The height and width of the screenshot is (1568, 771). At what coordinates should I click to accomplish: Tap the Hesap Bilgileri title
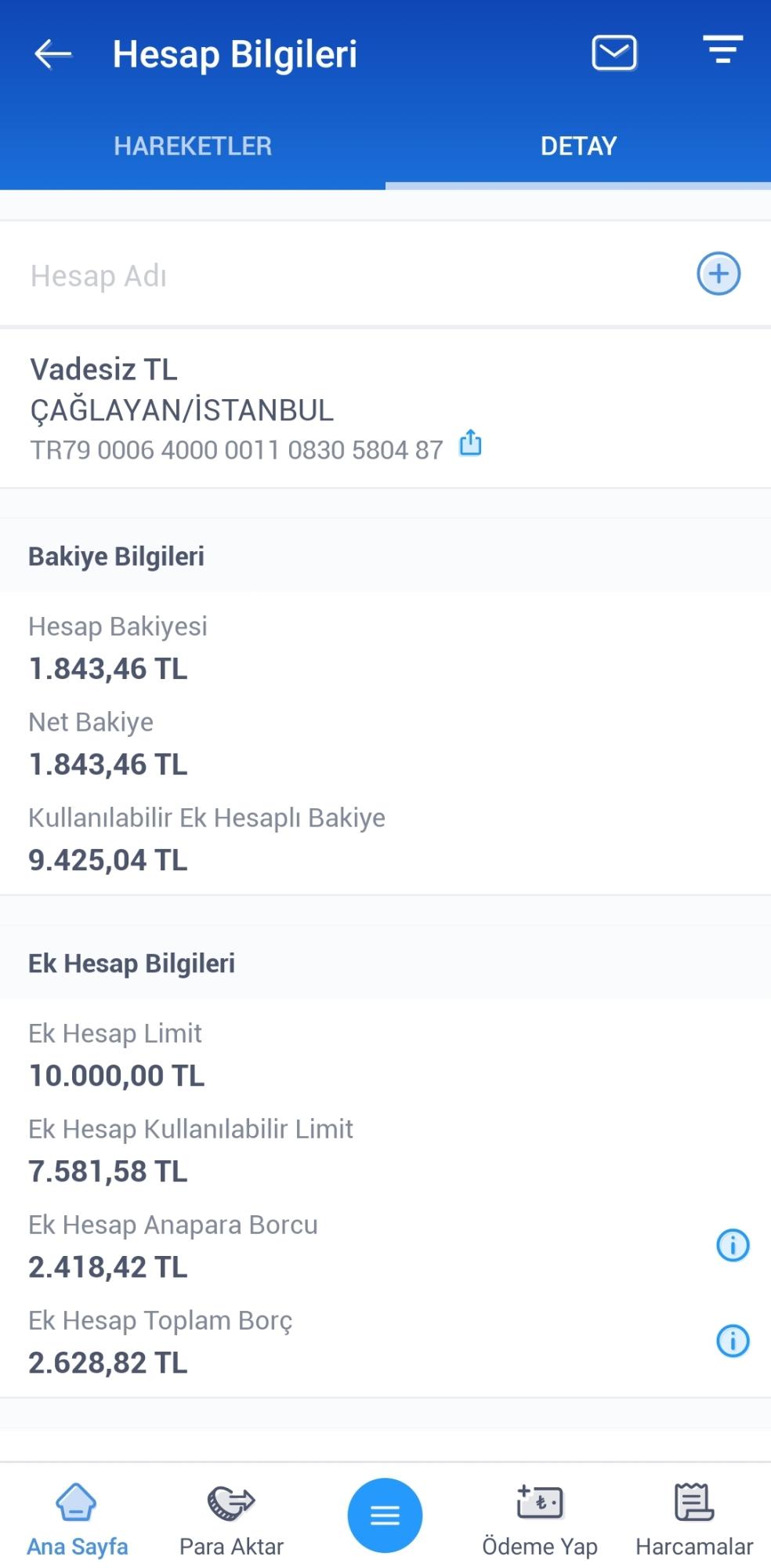(235, 53)
